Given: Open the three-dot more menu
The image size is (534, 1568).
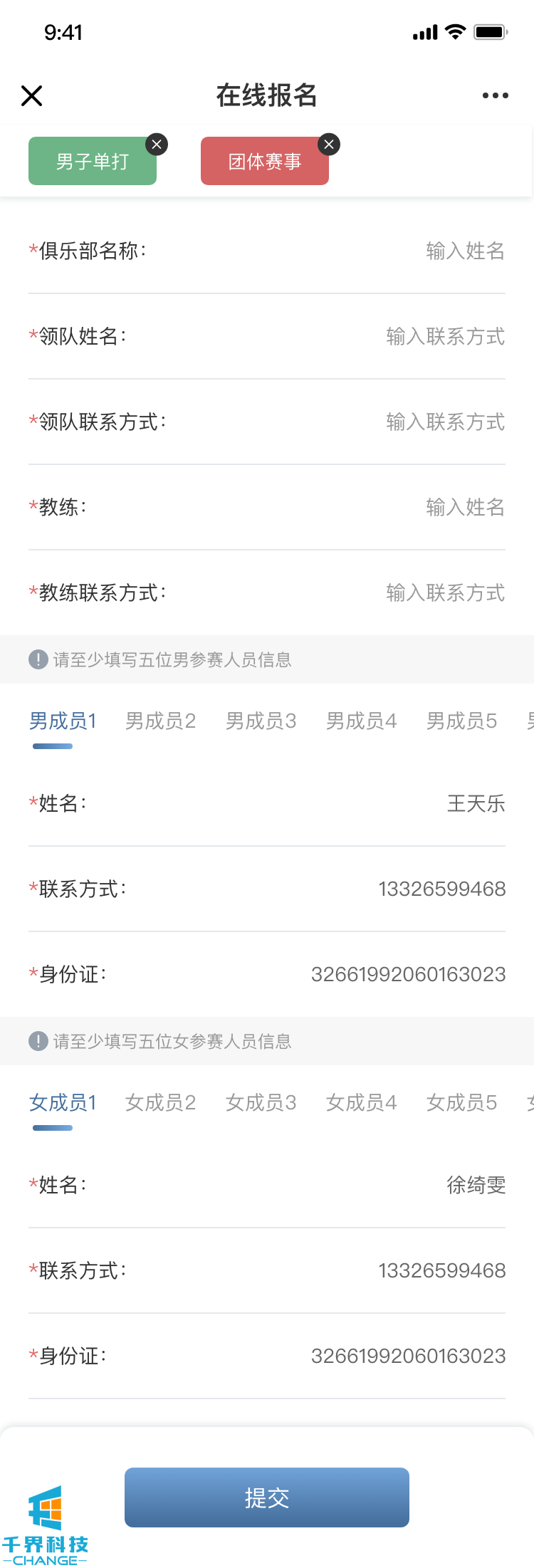Looking at the screenshot, I should [x=495, y=95].
